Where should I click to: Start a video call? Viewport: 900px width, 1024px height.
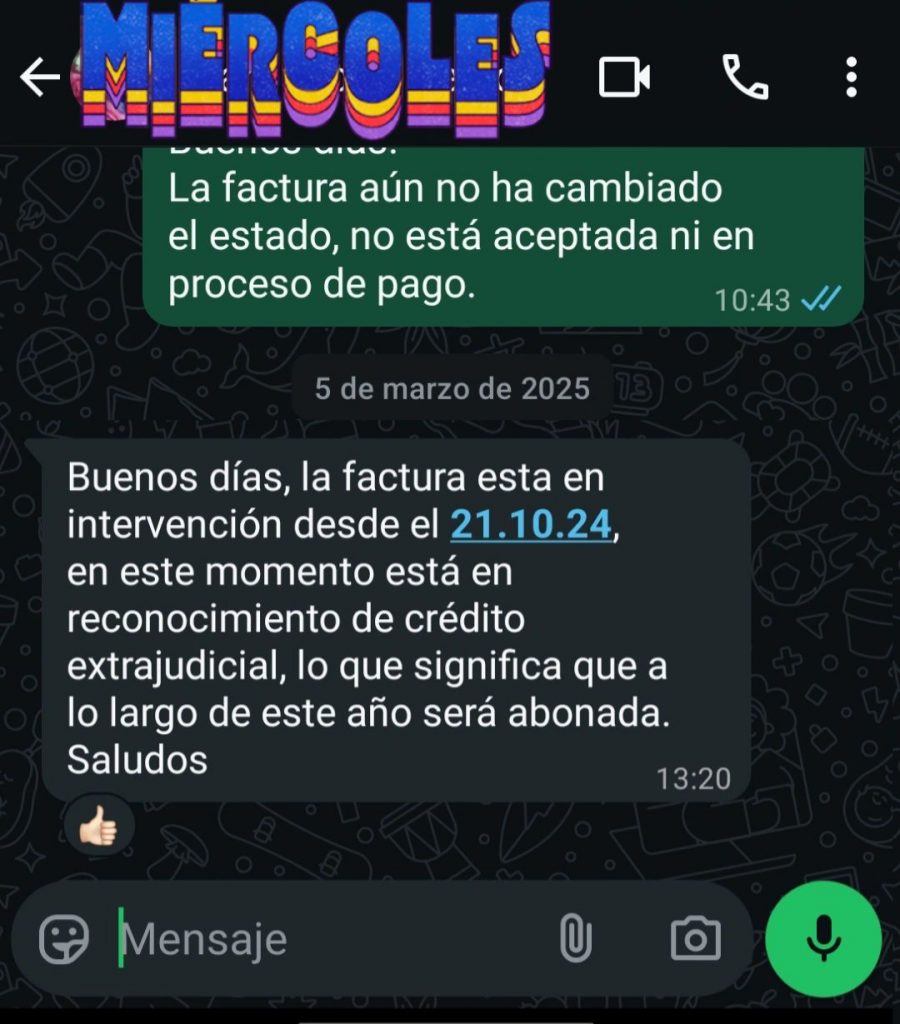pos(625,77)
